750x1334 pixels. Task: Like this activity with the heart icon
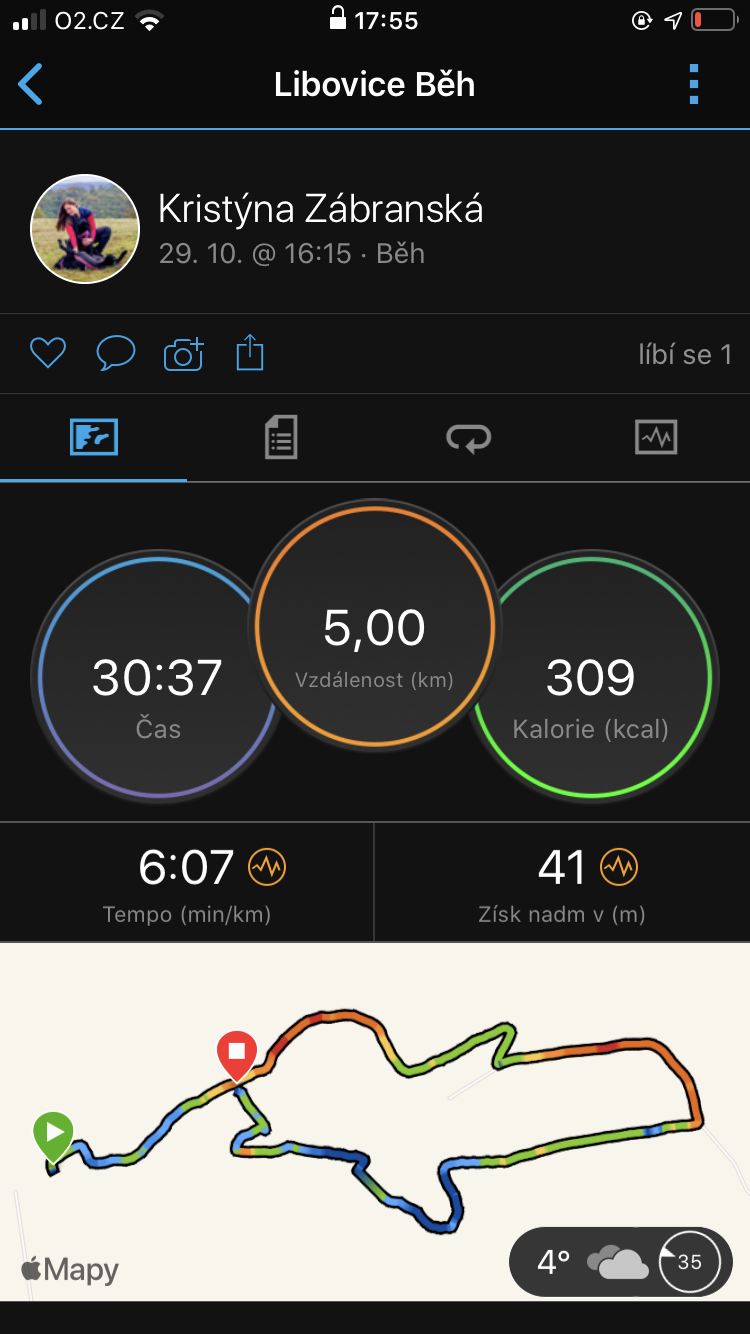47,353
